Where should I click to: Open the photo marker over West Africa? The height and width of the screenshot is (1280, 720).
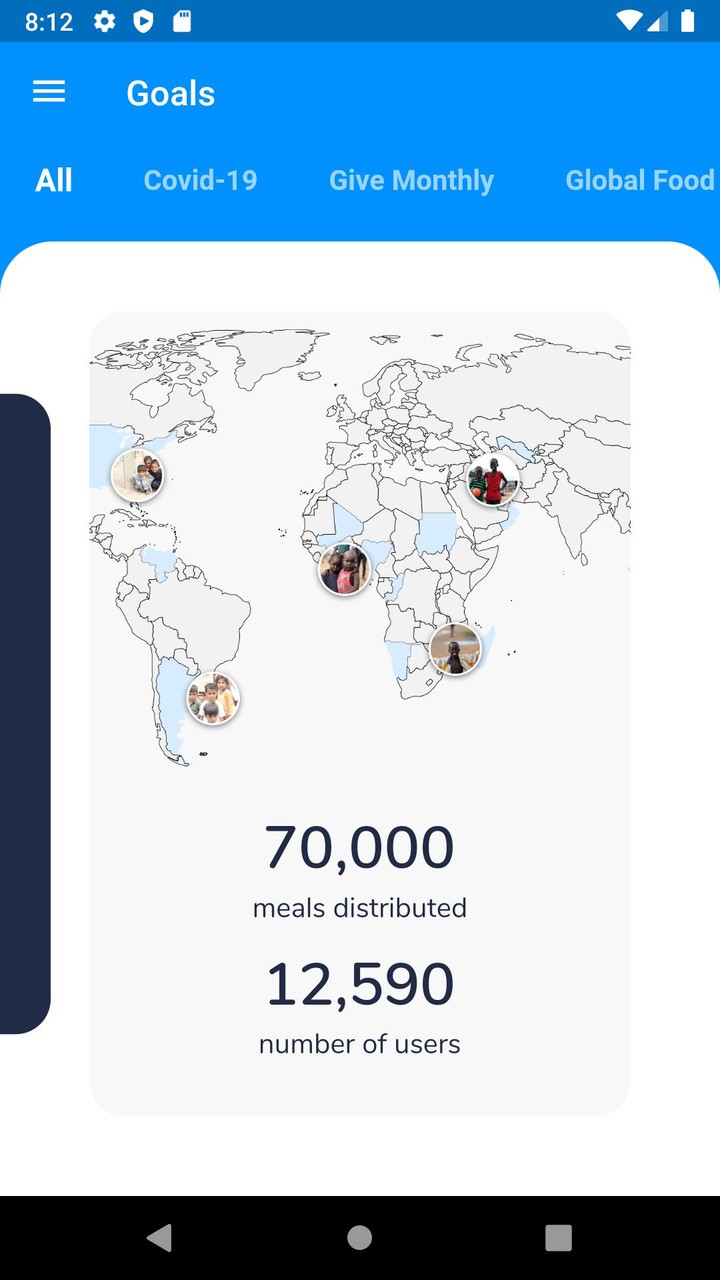[x=345, y=569]
